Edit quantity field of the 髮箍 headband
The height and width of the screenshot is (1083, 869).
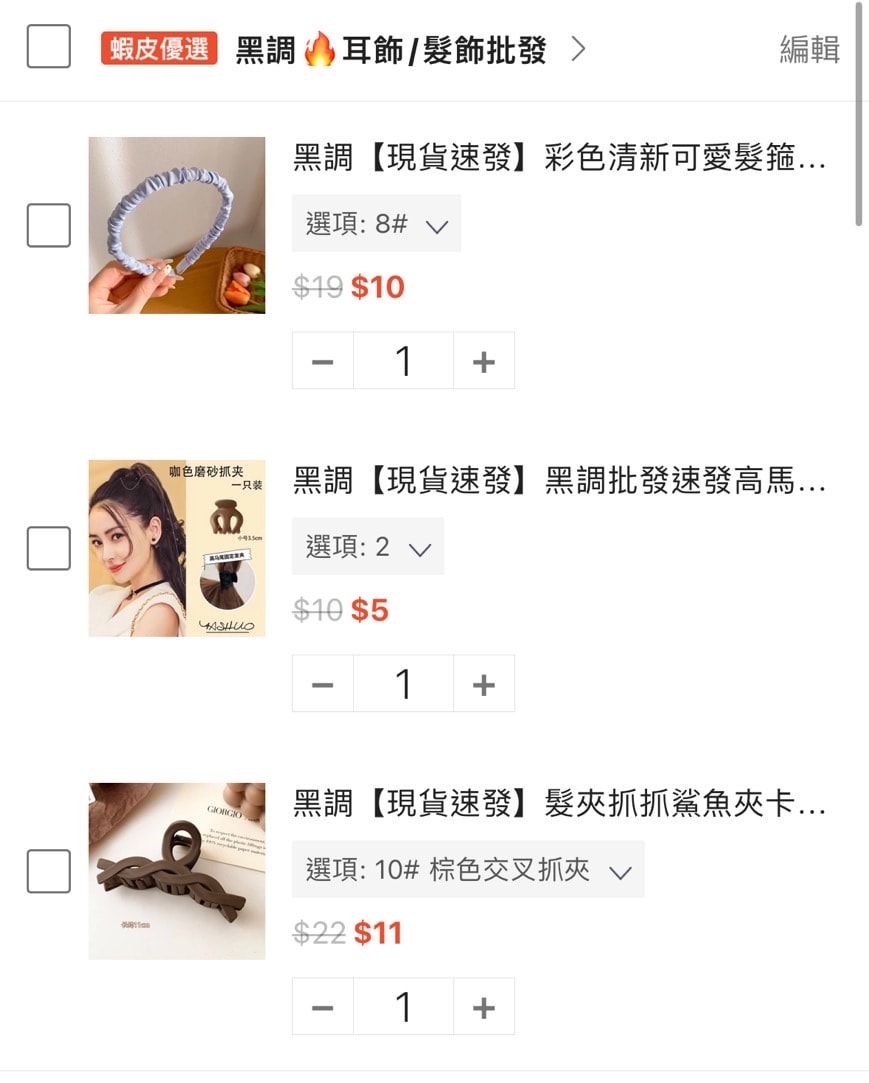(x=403, y=361)
